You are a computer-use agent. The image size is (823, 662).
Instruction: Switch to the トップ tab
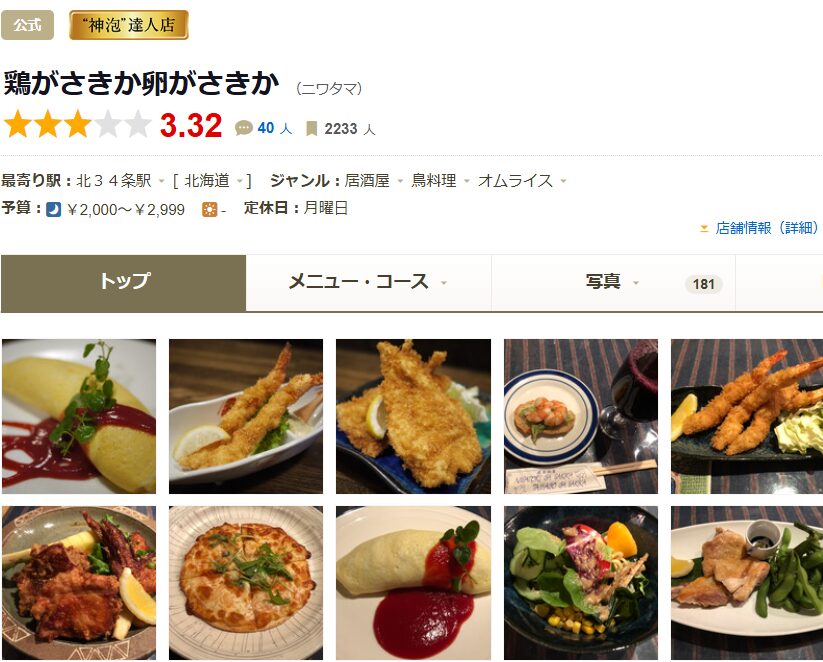point(123,282)
